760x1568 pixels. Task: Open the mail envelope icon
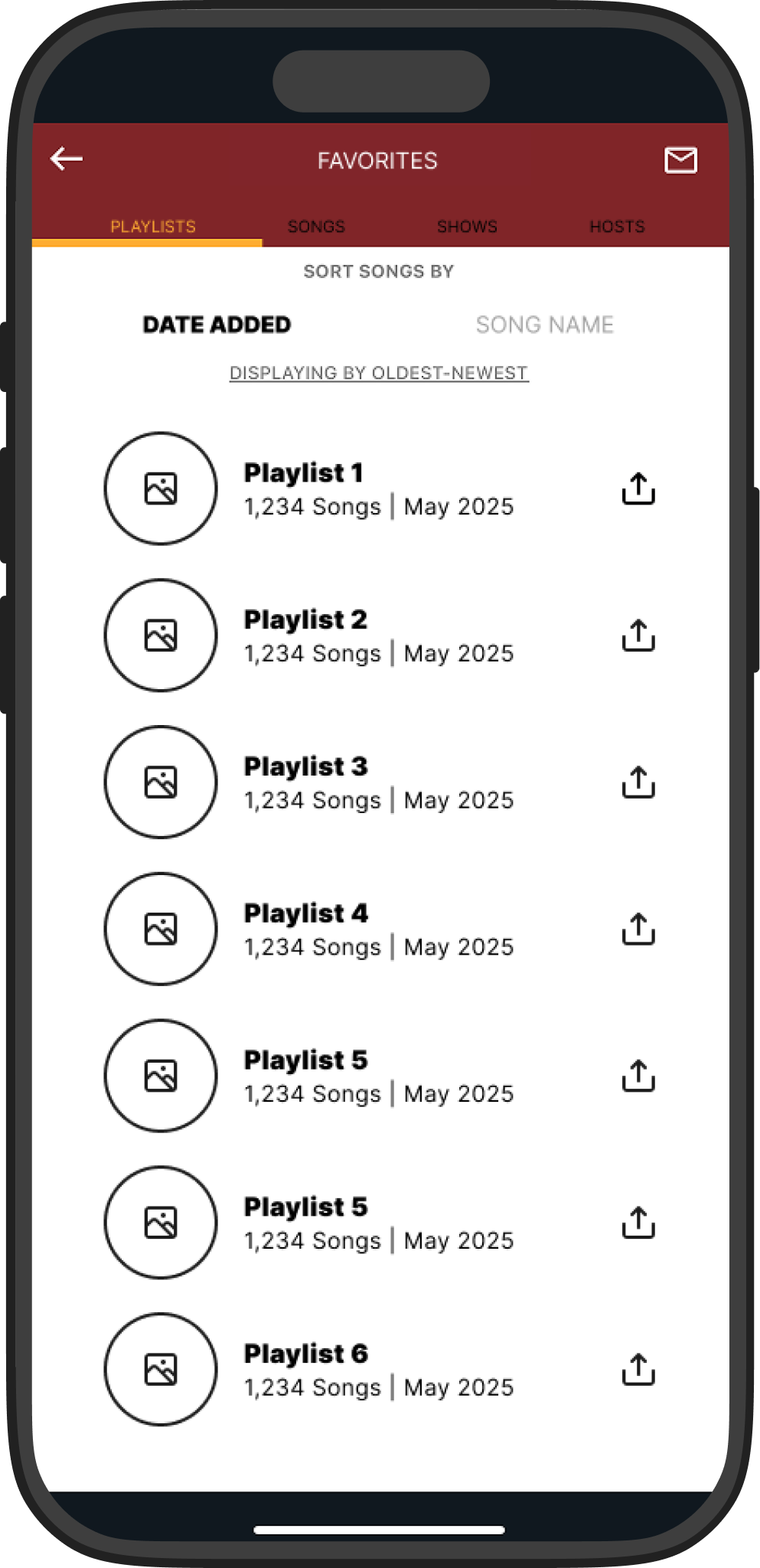click(x=680, y=160)
